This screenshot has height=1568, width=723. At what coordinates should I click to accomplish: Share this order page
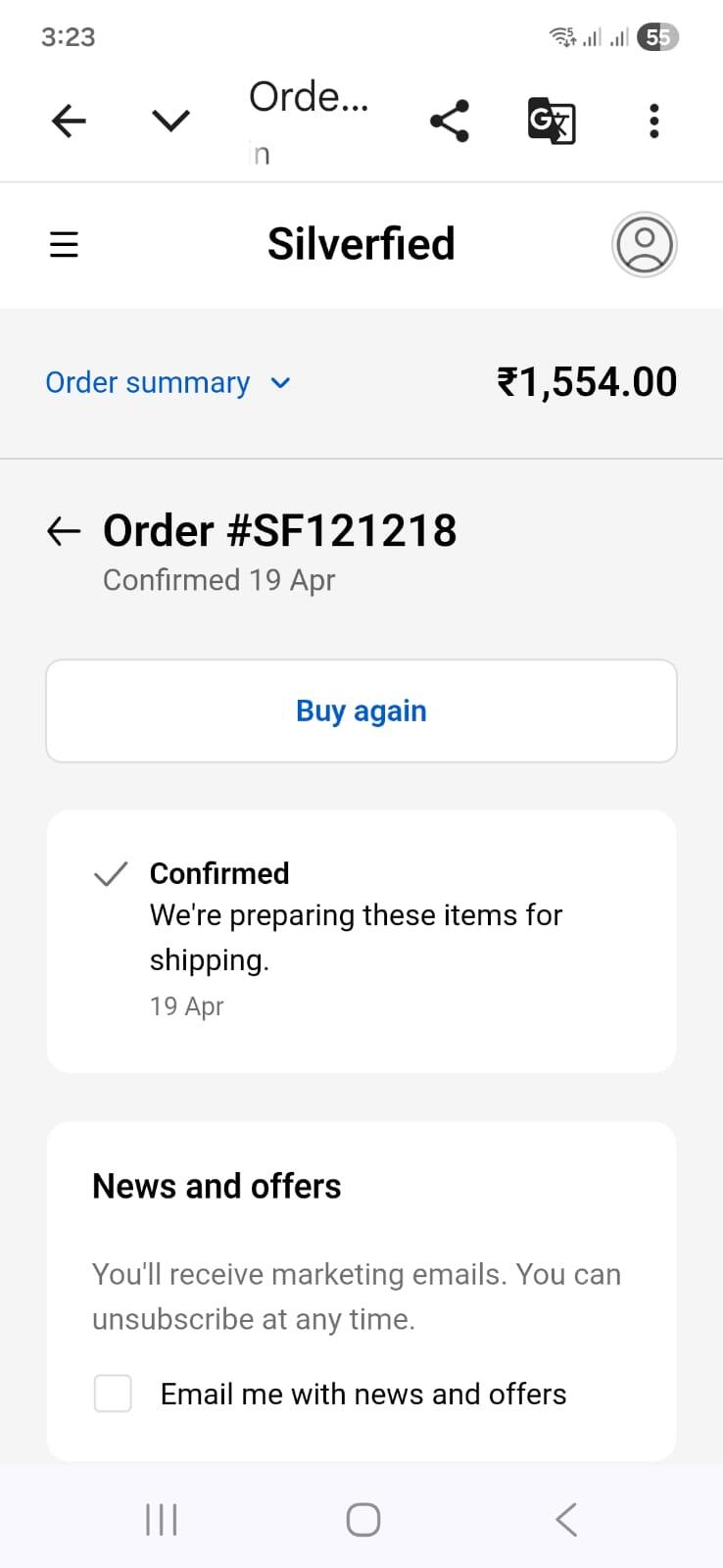tap(450, 122)
